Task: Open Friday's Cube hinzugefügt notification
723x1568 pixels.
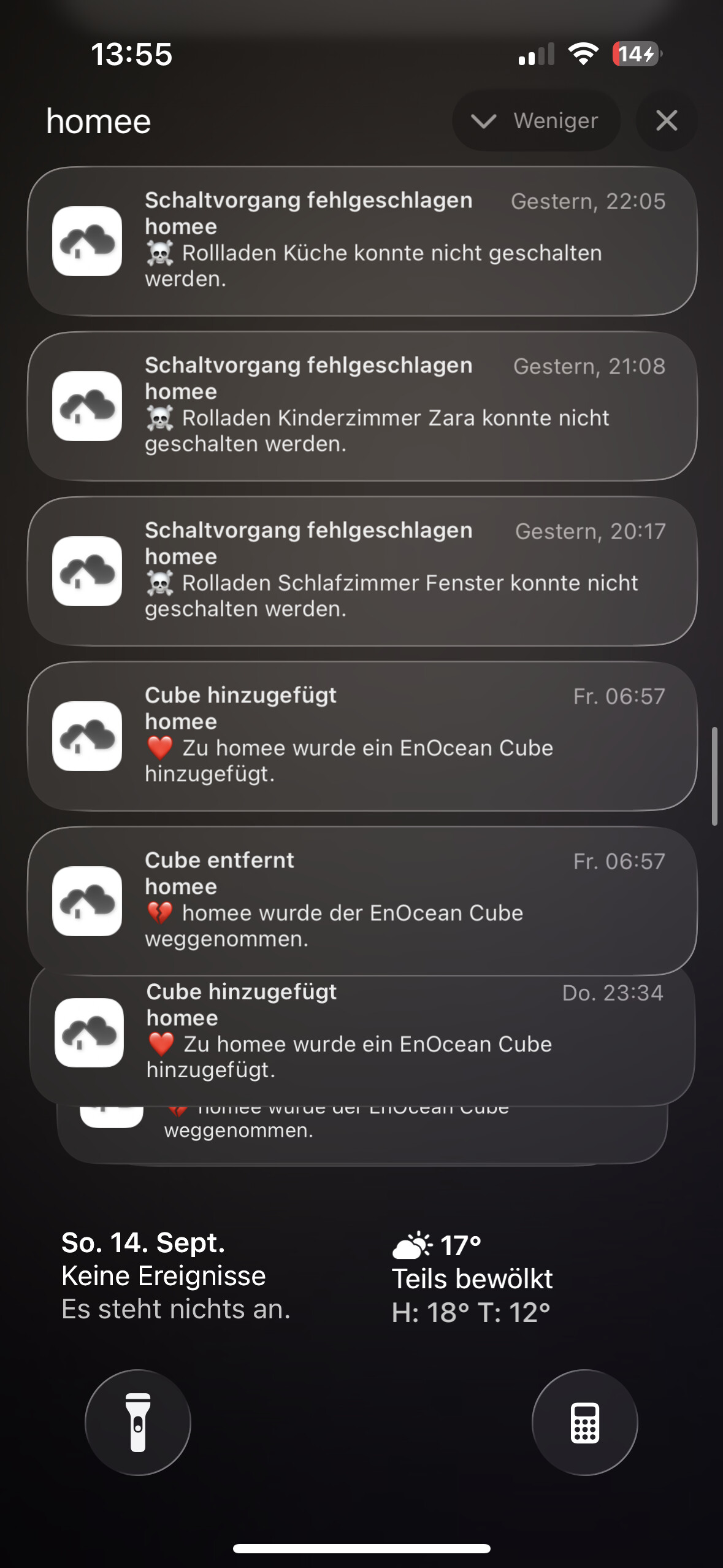Action: (362, 736)
